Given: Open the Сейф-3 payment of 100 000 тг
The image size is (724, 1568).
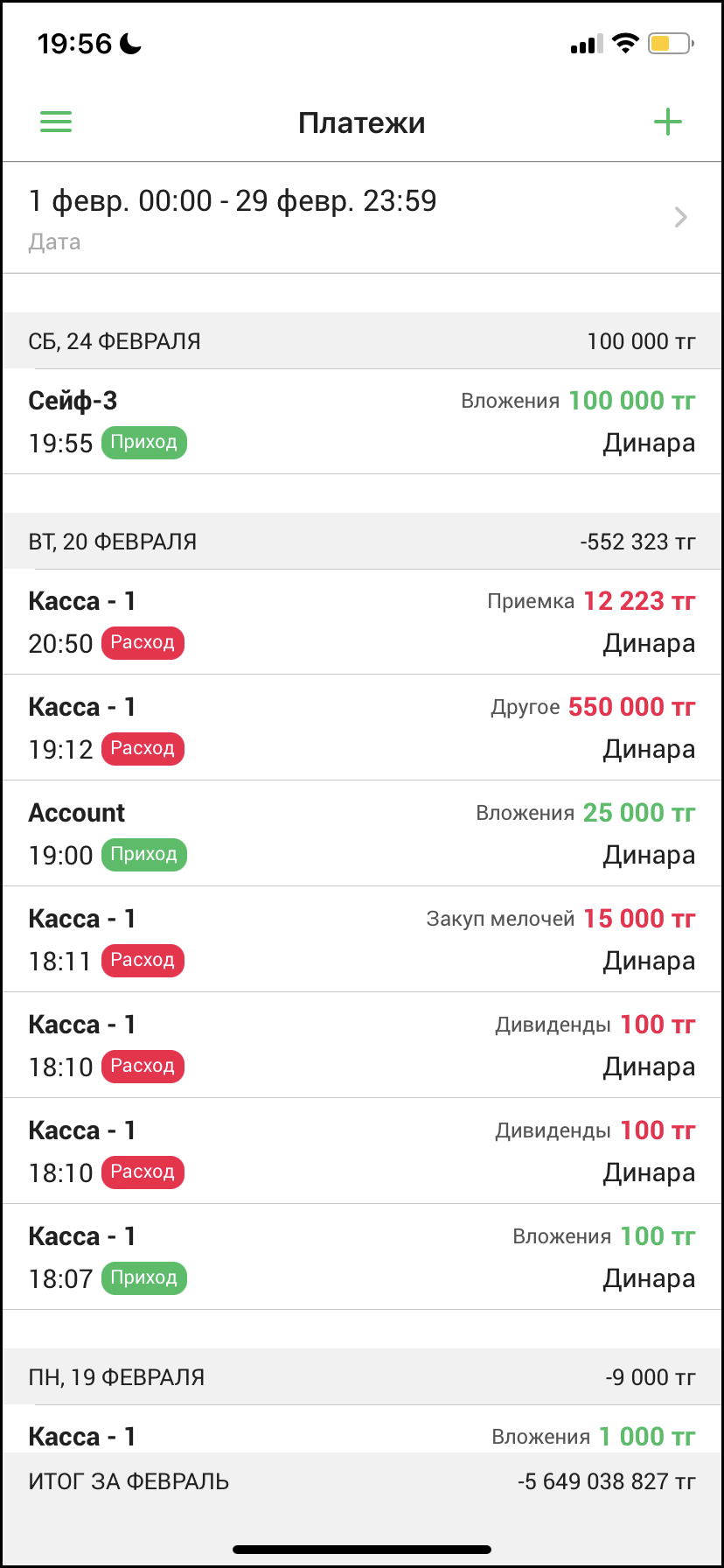Looking at the screenshot, I should 362,422.
